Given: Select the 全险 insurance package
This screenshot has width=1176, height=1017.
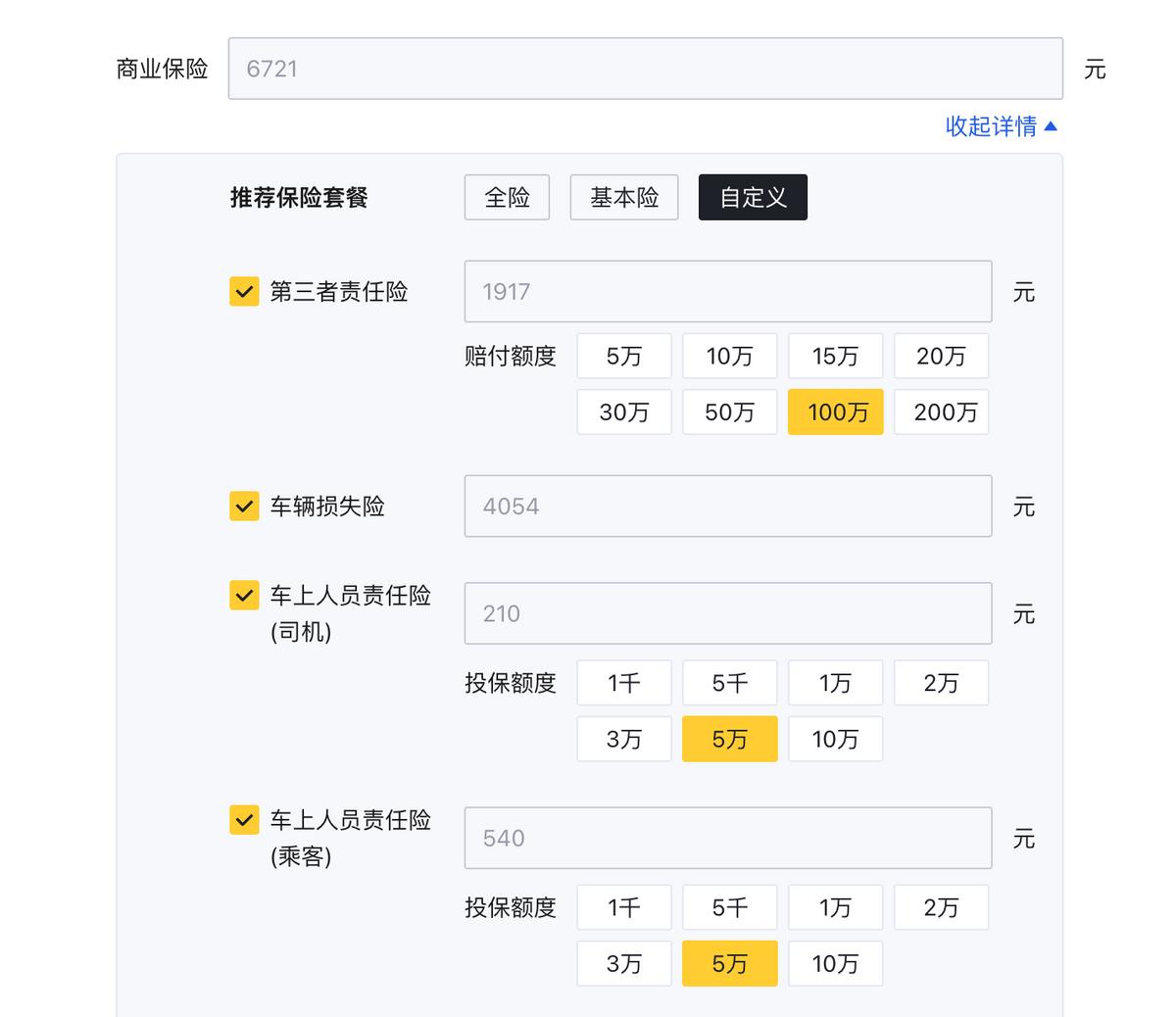Looking at the screenshot, I should point(507,198).
